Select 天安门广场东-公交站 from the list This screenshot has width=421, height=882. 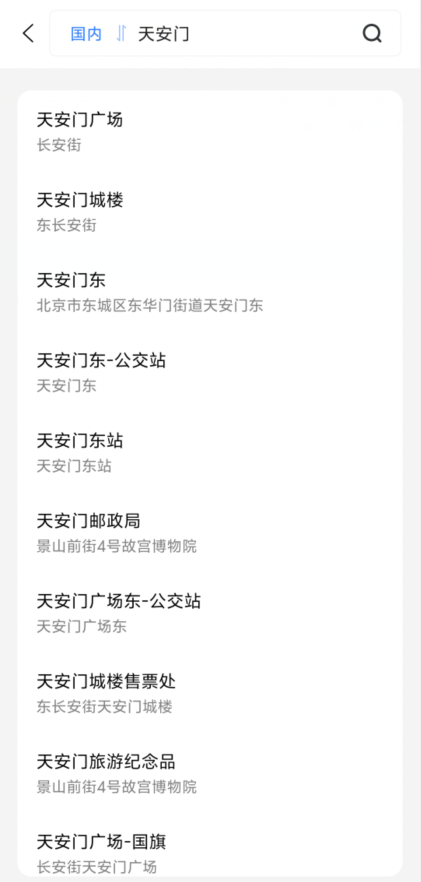pos(210,613)
